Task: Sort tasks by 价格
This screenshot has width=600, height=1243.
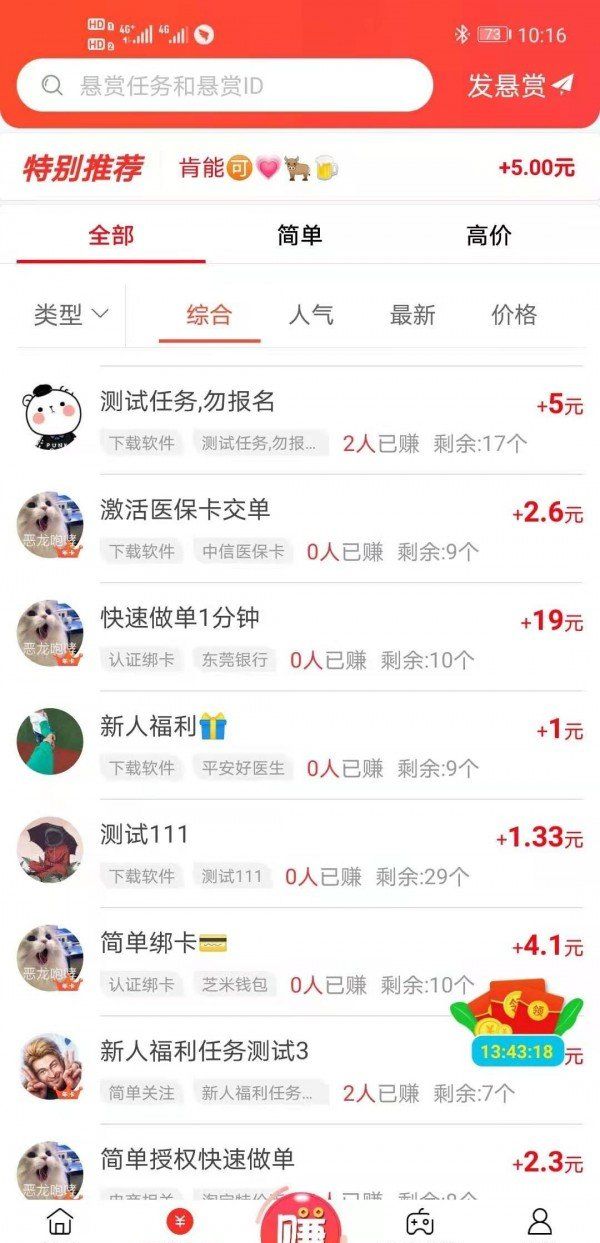Action: click(514, 315)
